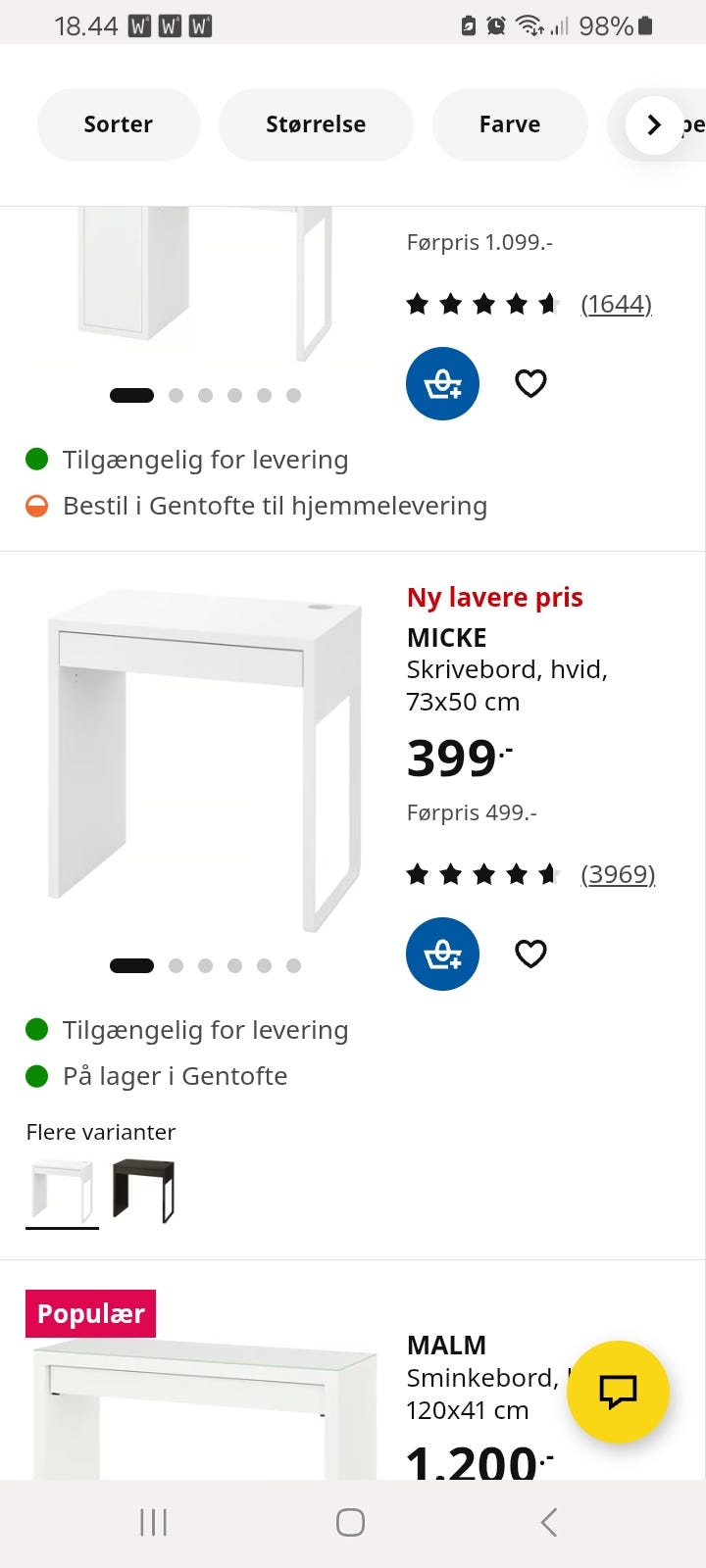
Task: Open the Farve filter chip
Action: (x=510, y=124)
